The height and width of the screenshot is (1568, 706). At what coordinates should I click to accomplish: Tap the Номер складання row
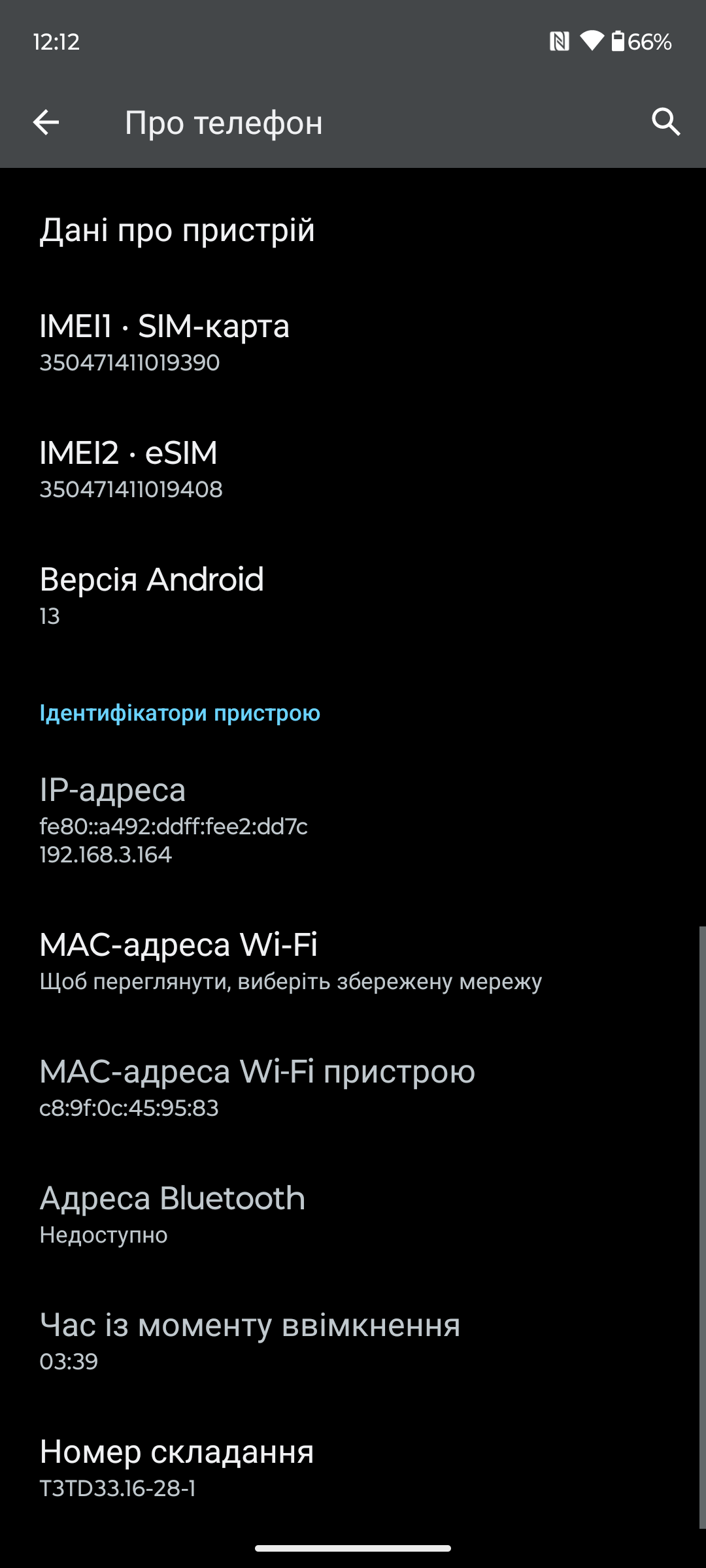pyautogui.click(x=353, y=1468)
